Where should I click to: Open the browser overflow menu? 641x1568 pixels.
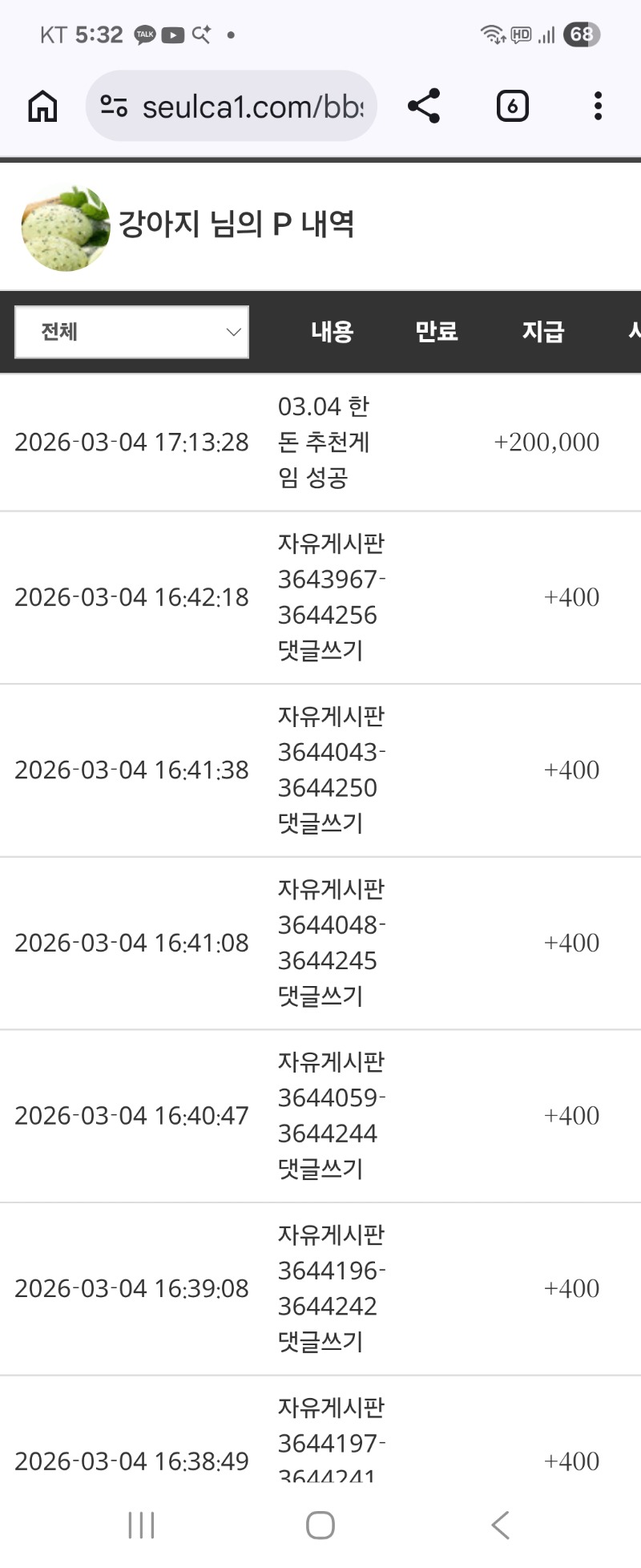pos(598,106)
